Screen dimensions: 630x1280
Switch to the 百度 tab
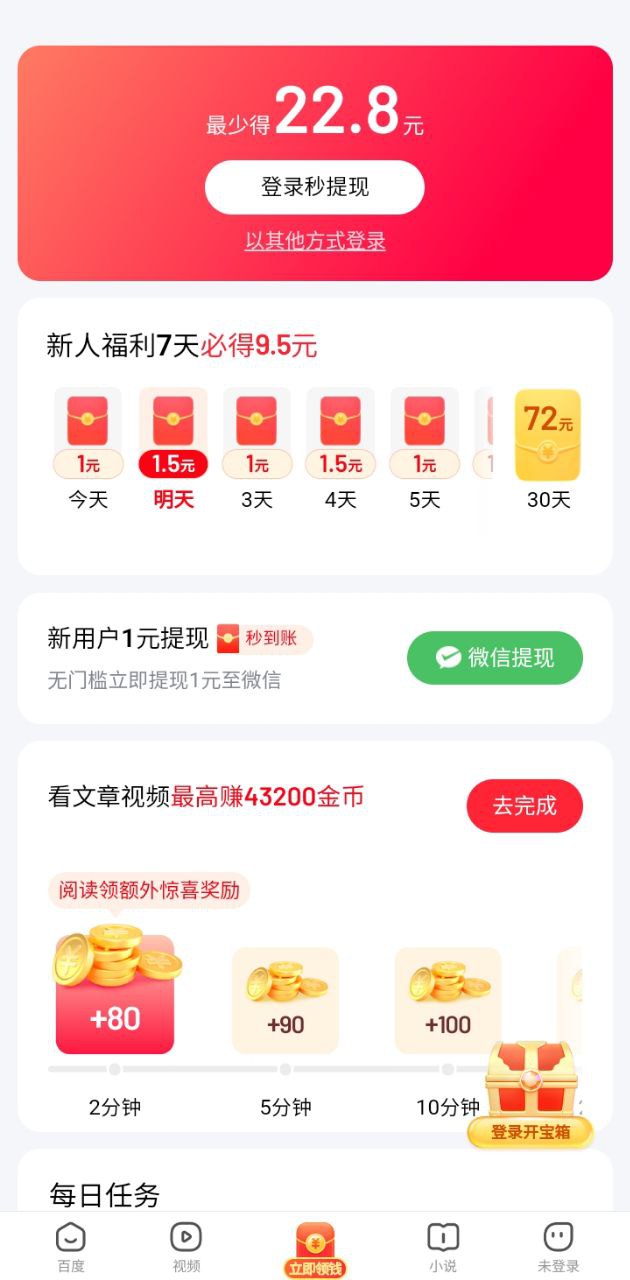pos(71,1247)
